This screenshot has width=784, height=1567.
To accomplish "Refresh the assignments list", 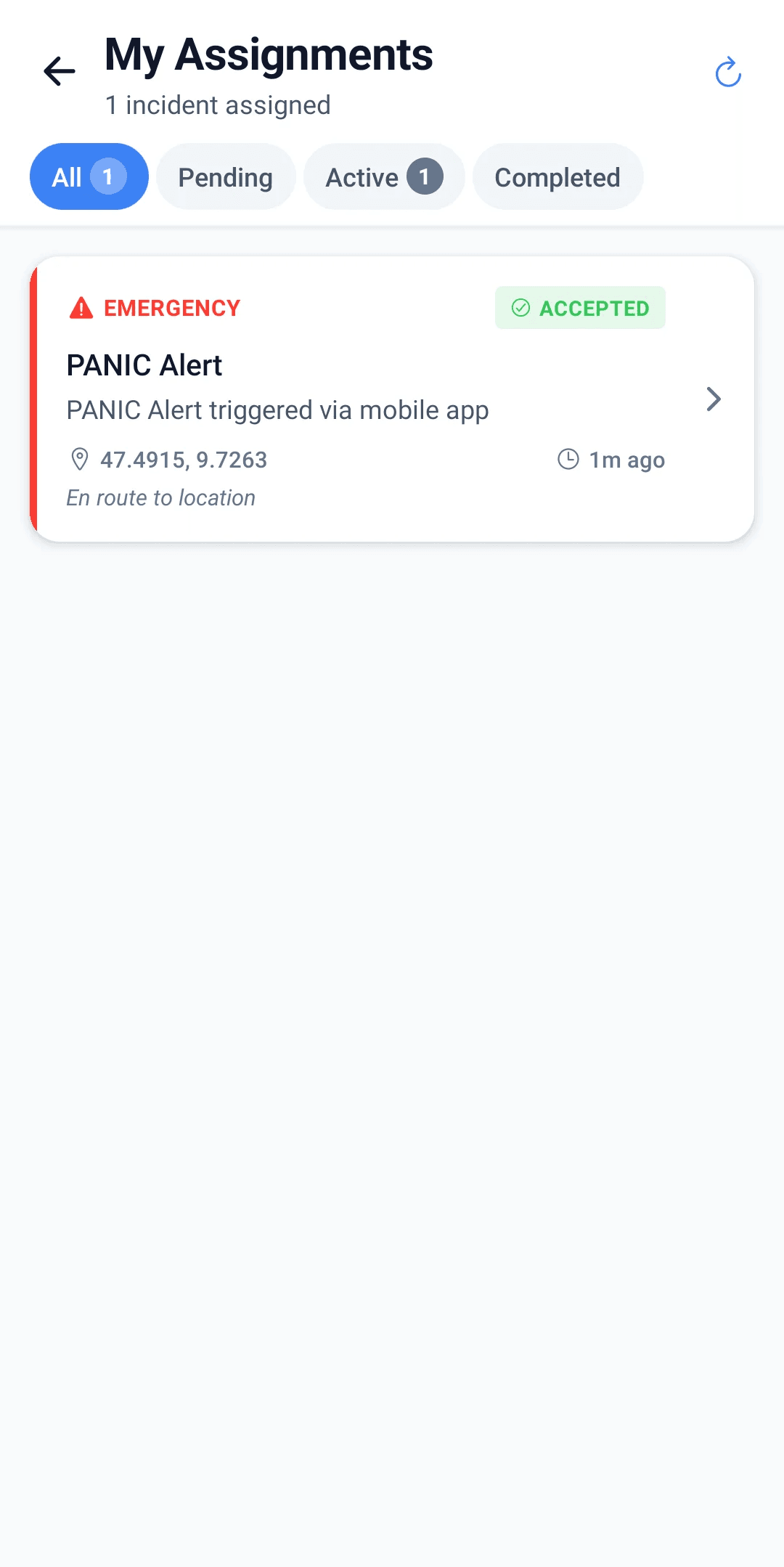I will coord(727,72).
